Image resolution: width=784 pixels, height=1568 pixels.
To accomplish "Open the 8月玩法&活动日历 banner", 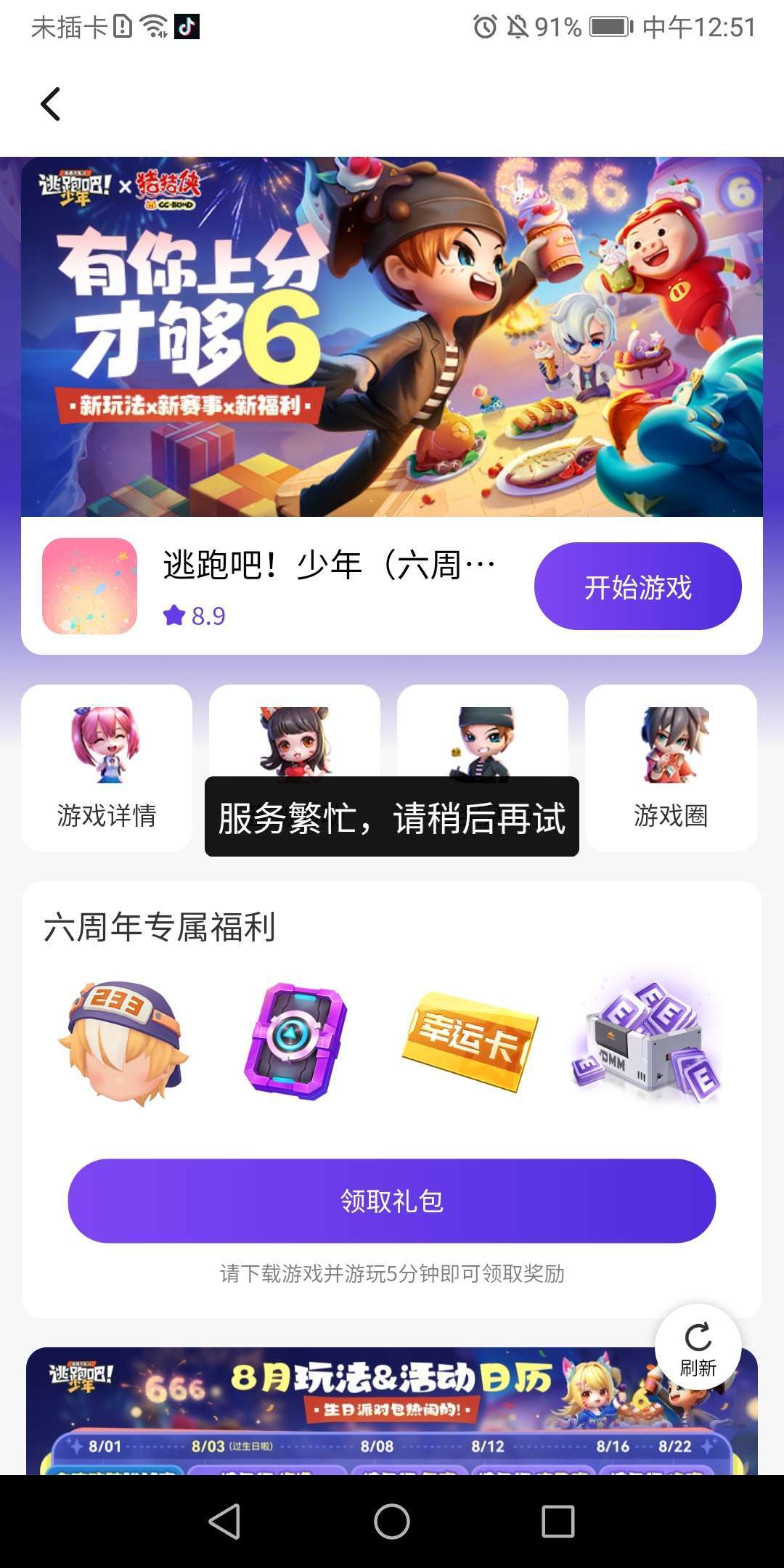I will click(x=392, y=1410).
